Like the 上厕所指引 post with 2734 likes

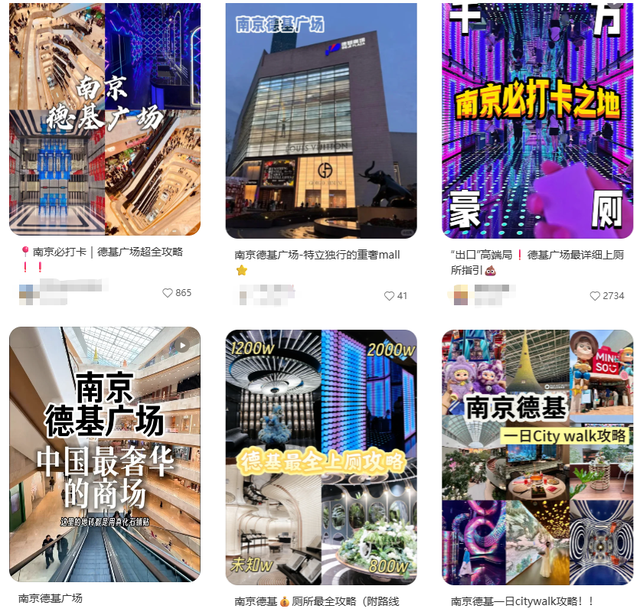pyautogui.click(x=595, y=296)
